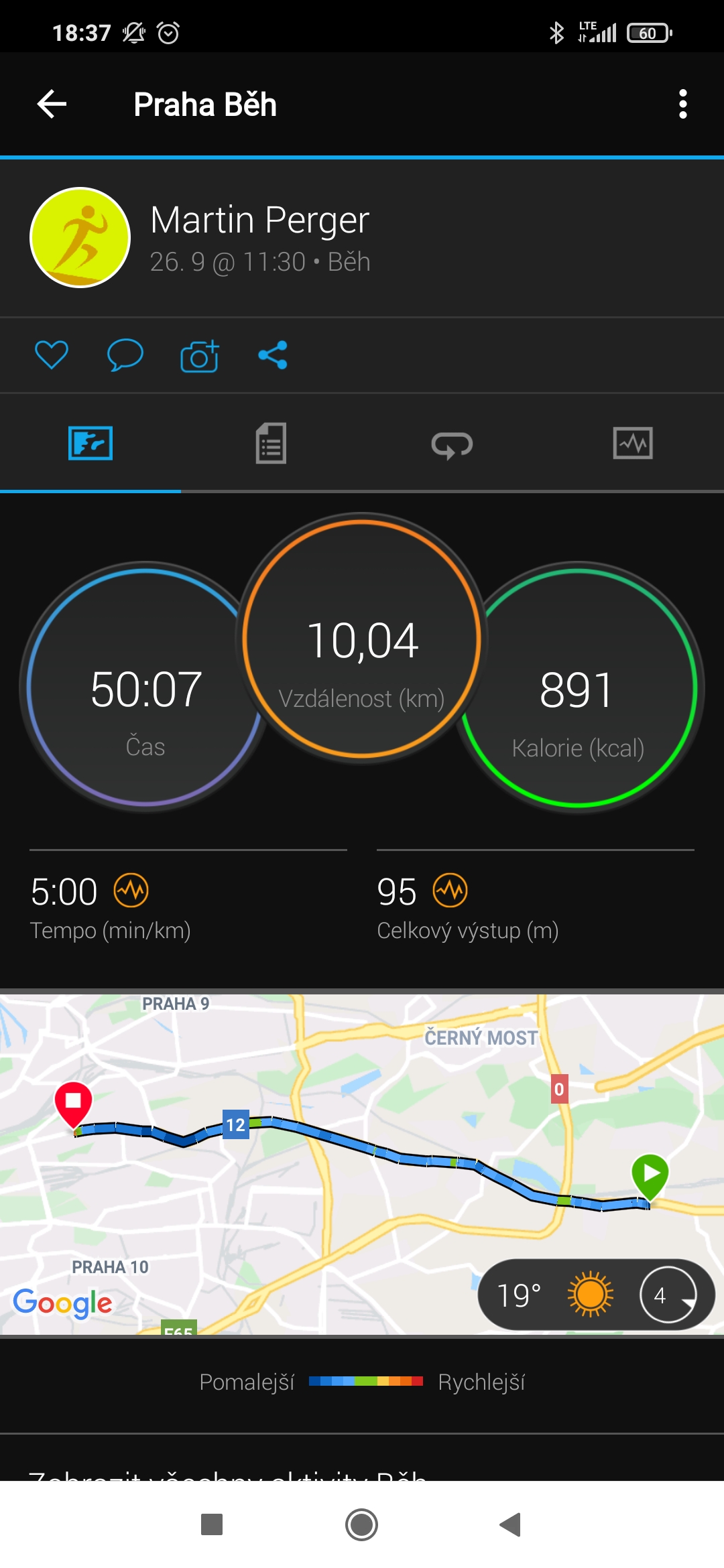Share the Praha Běh activity
Viewport: 724px width, 1568px height.
click(x=273, y=355)
